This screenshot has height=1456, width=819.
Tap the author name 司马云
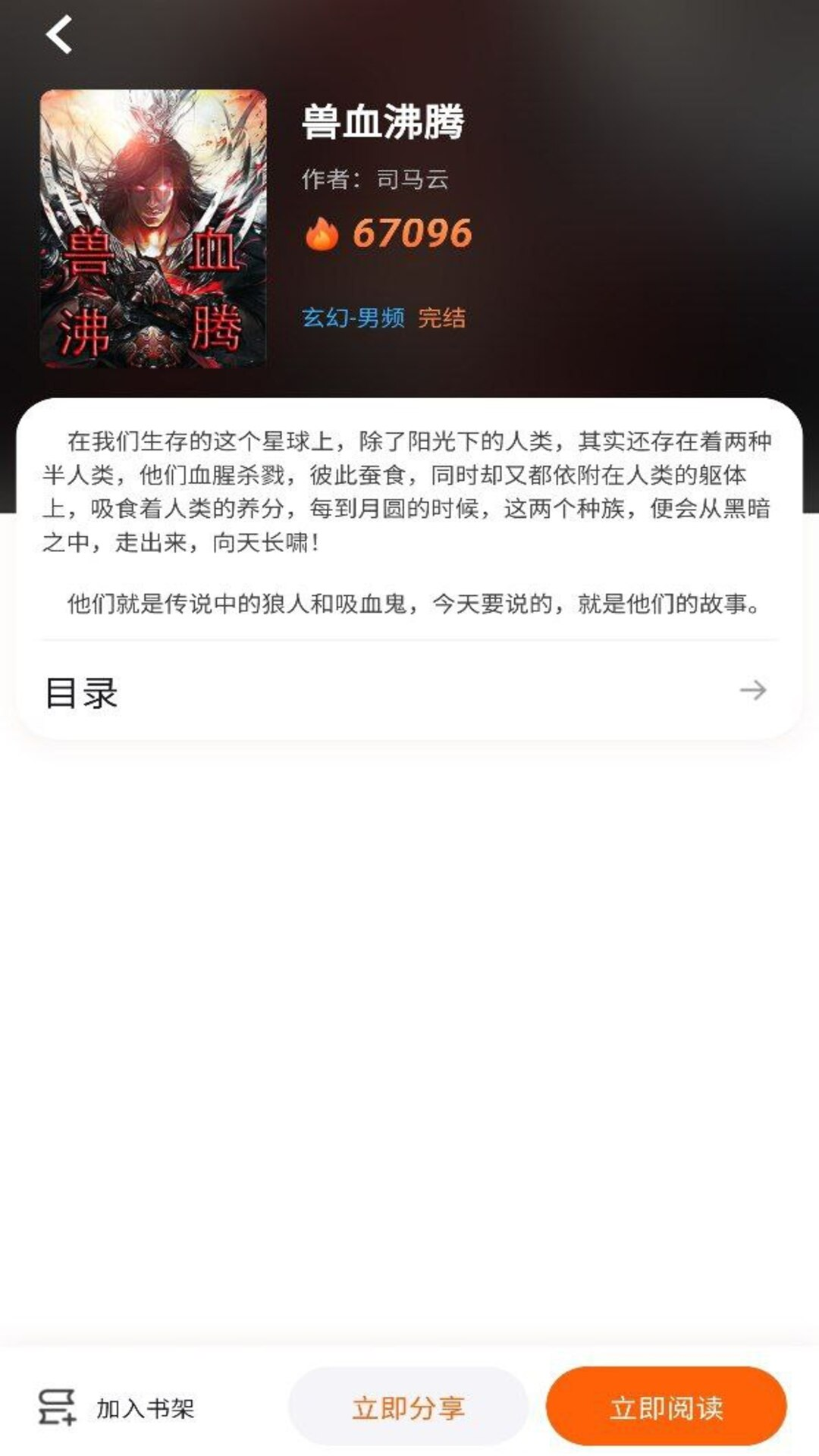410,180
